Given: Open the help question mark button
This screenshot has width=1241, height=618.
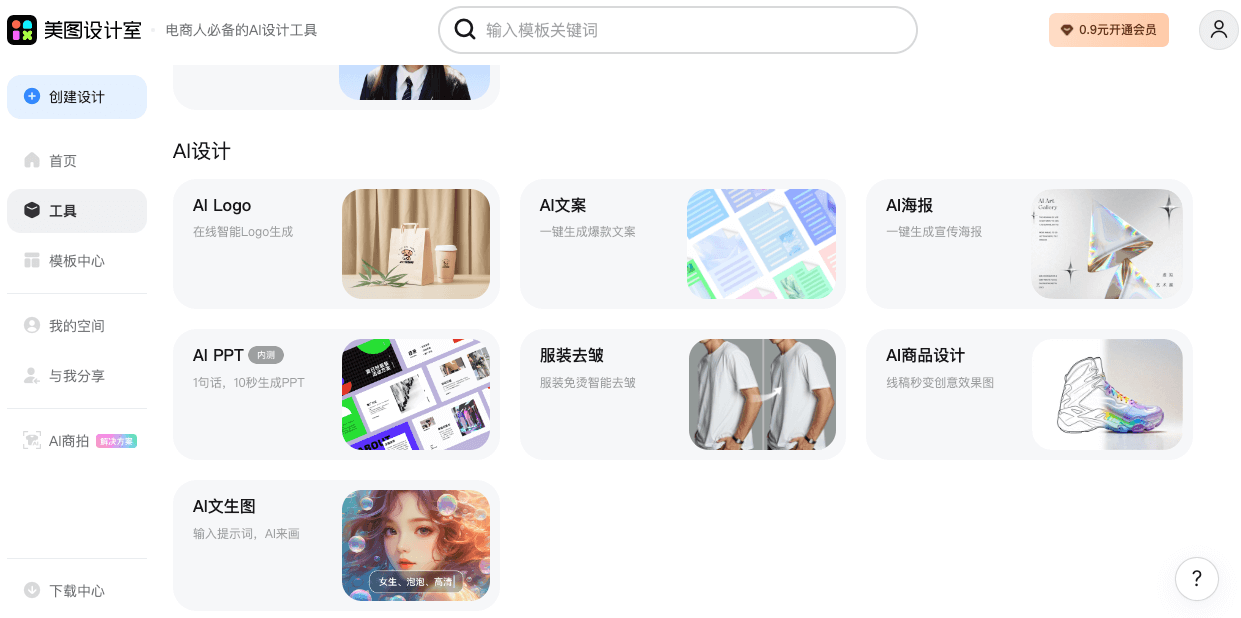Looking at the screenshot, I should (1196, 578).
